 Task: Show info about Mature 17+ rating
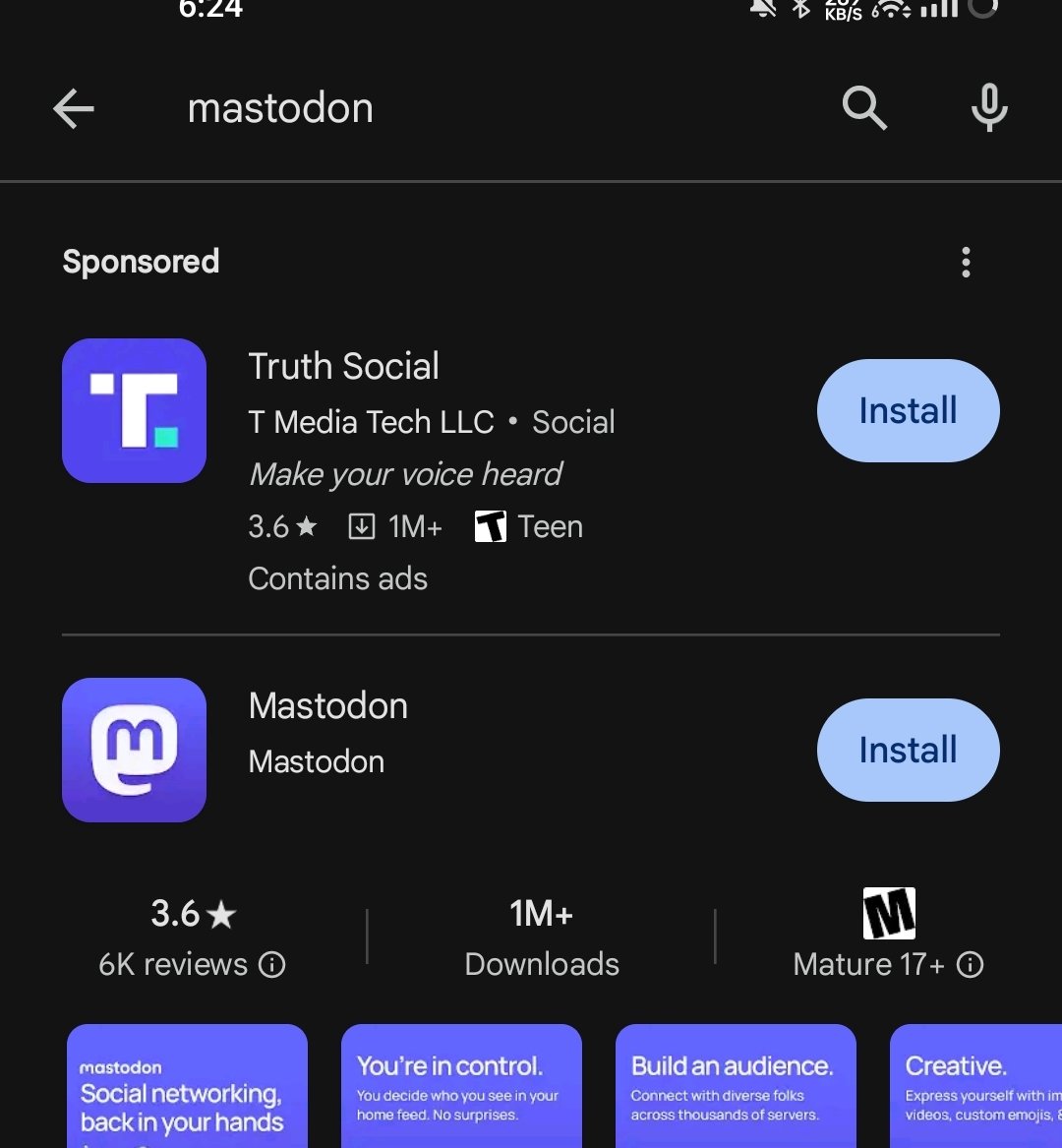tap(970, 965)
